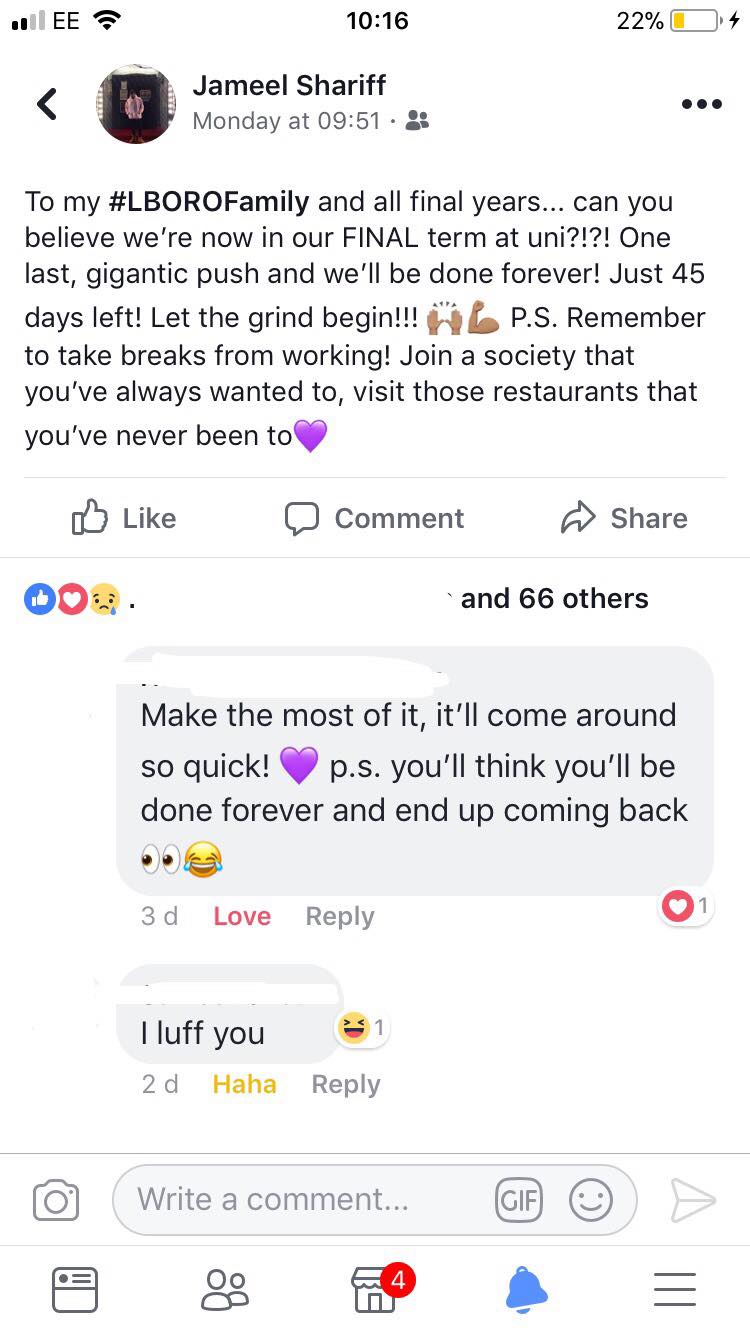Open the Marketplace tab with 4 notifications
This screenshot has height=1334, width=750.
point(376,1289)
